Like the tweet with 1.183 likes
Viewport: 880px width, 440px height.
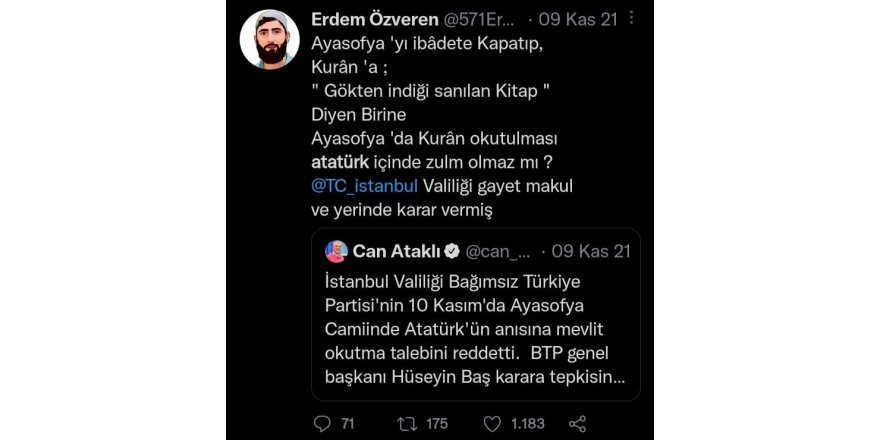tap(493, 424)
